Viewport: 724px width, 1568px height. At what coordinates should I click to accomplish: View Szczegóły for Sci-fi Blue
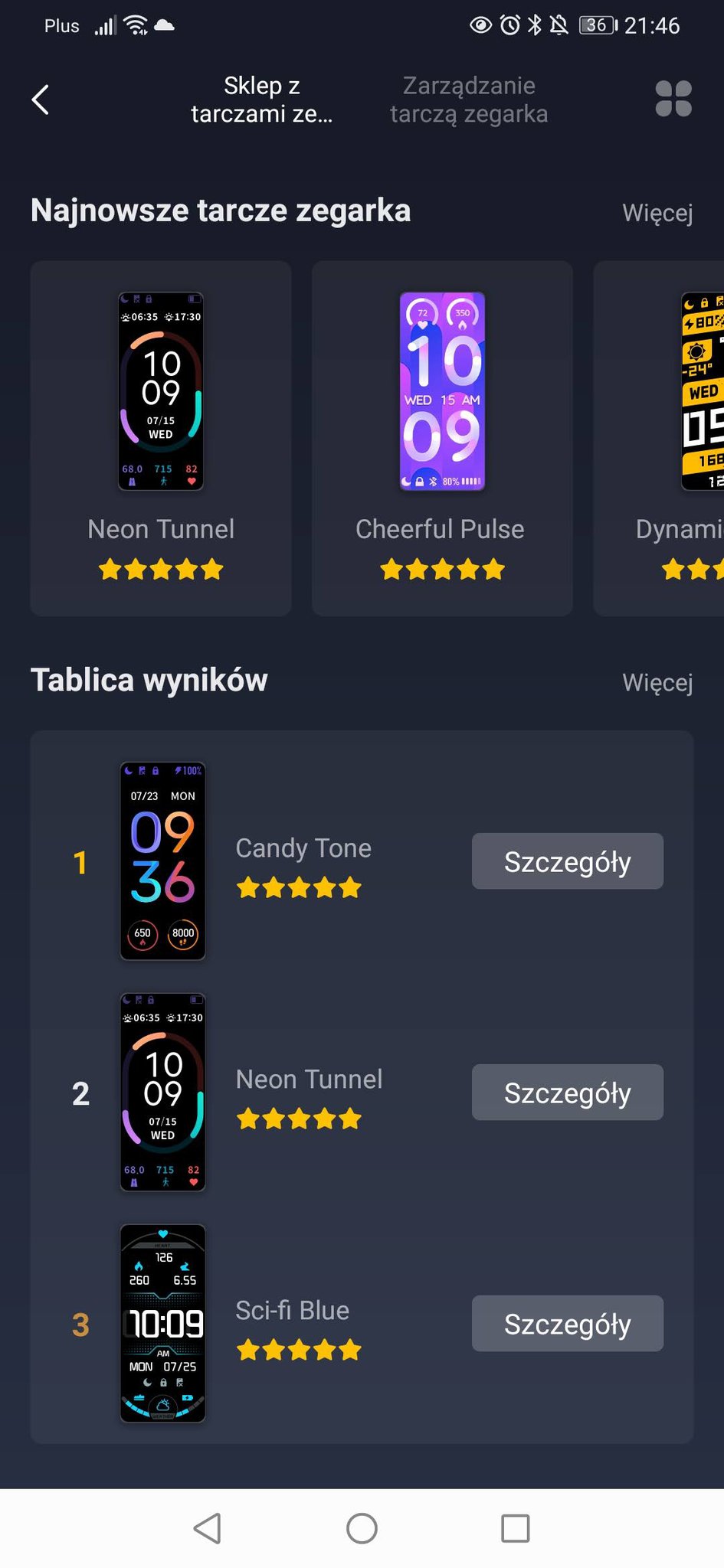(x=567, y=1324)
